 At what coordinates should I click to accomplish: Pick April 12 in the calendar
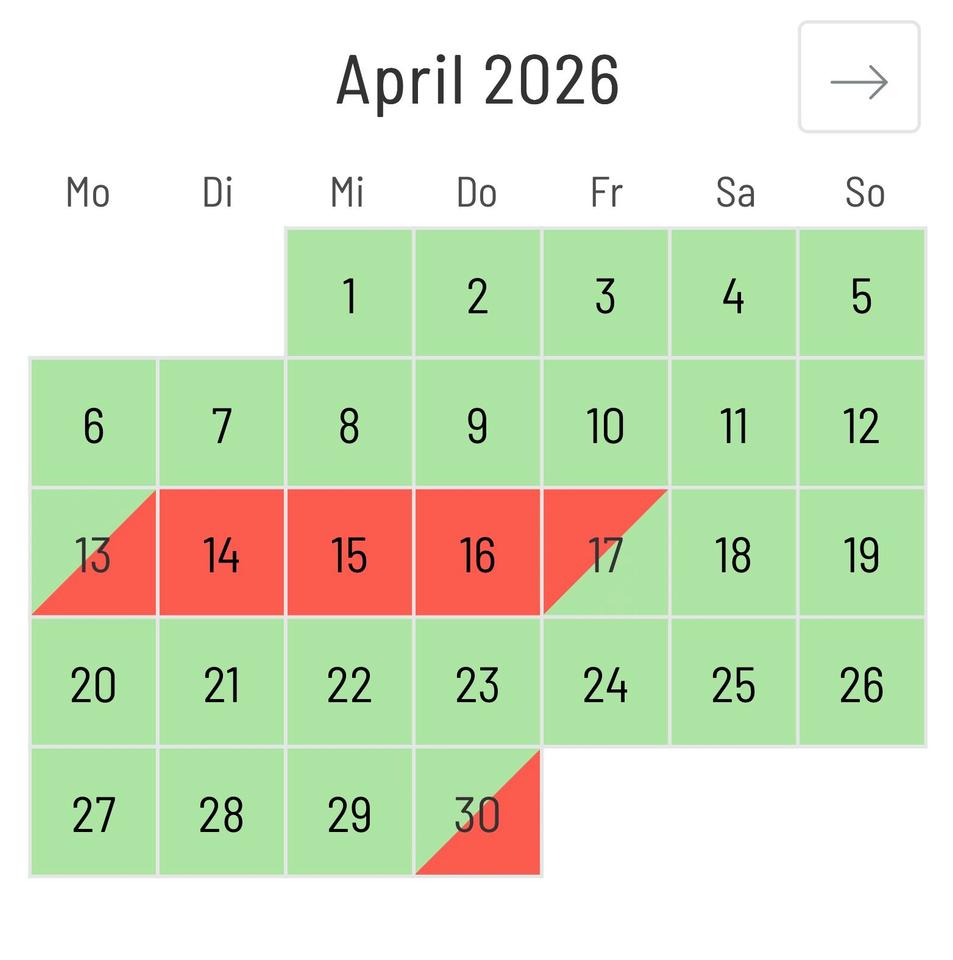pyautogui.click(x=861, y=424)
